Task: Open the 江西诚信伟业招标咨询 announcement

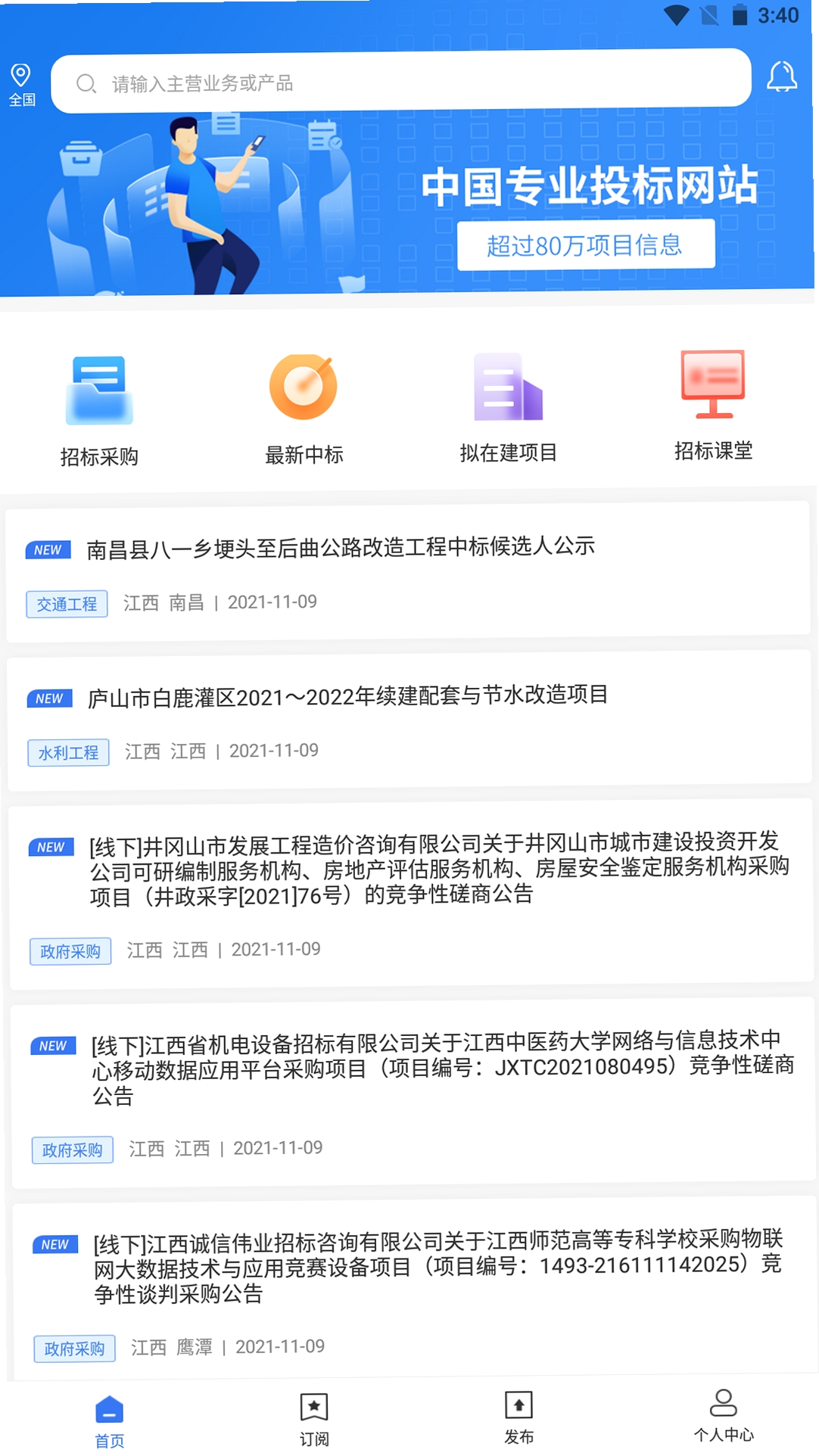Action: pyautogui.click(x=414, y=1290)
